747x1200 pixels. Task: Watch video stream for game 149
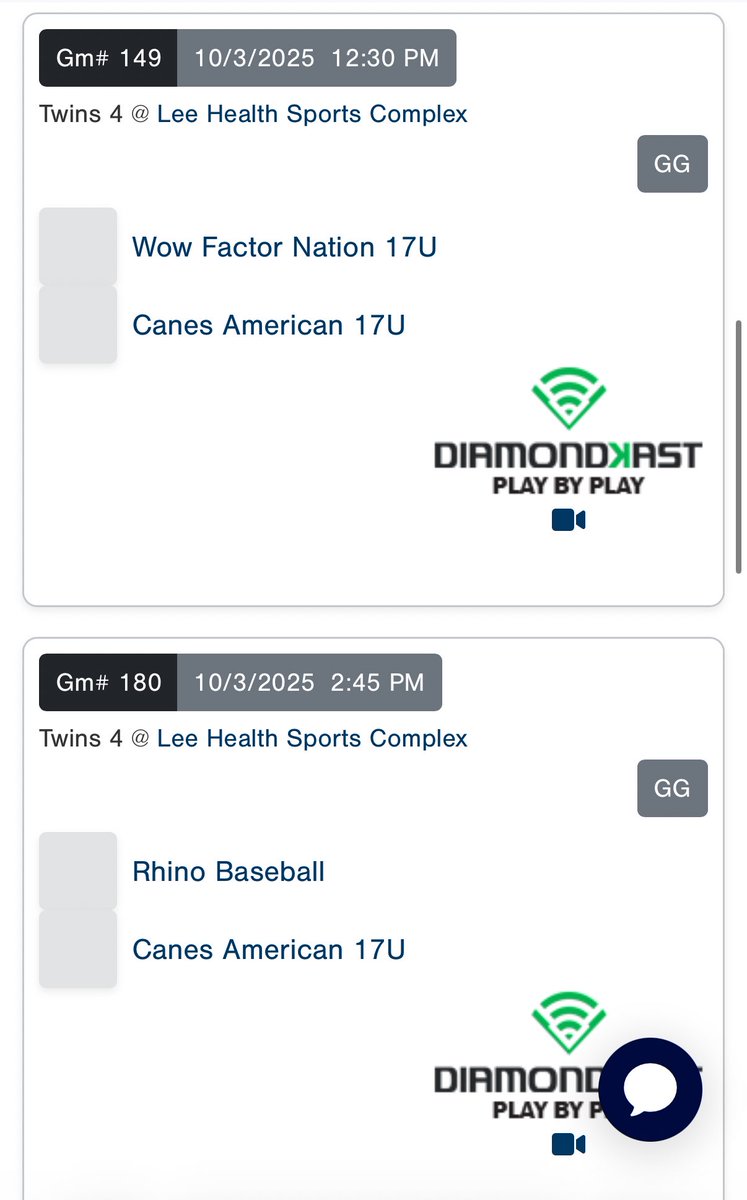point(568,520)
